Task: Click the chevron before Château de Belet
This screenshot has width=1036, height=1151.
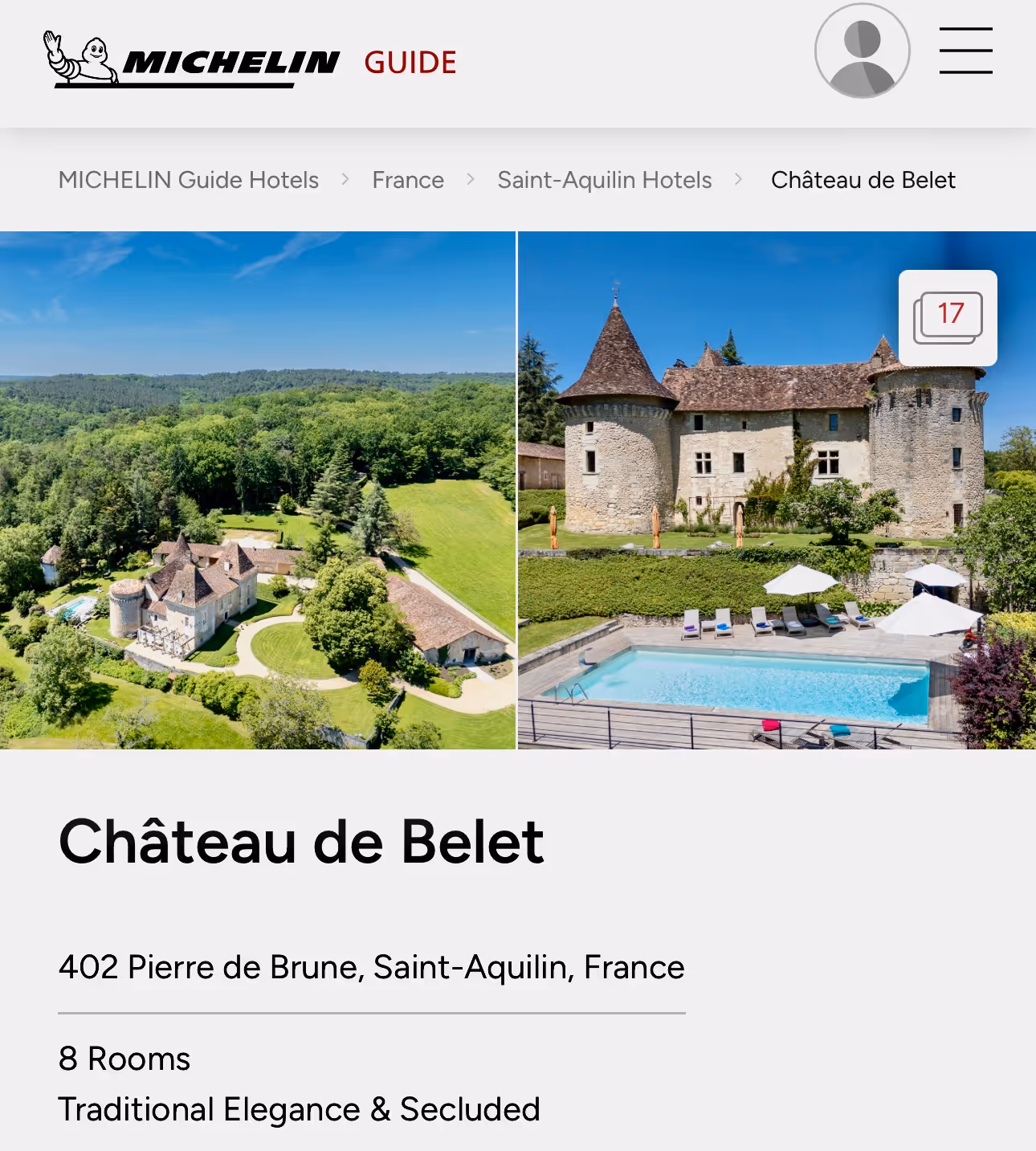Action: coord(739,181)
